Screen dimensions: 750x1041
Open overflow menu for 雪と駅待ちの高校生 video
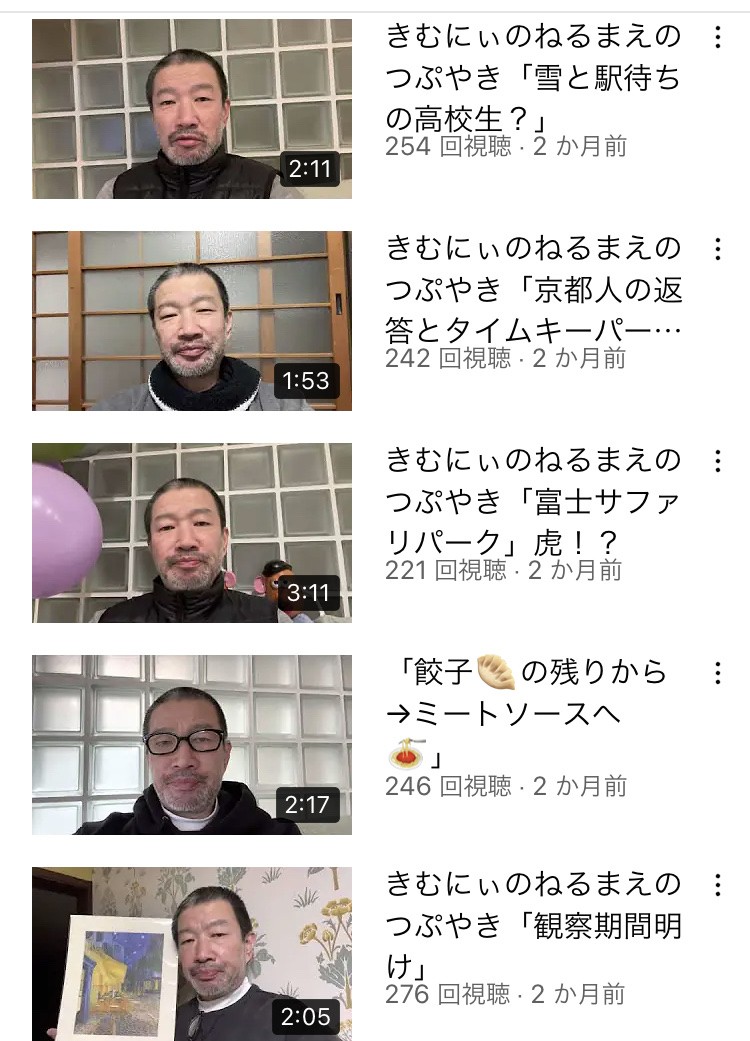[x=717, y=38]
